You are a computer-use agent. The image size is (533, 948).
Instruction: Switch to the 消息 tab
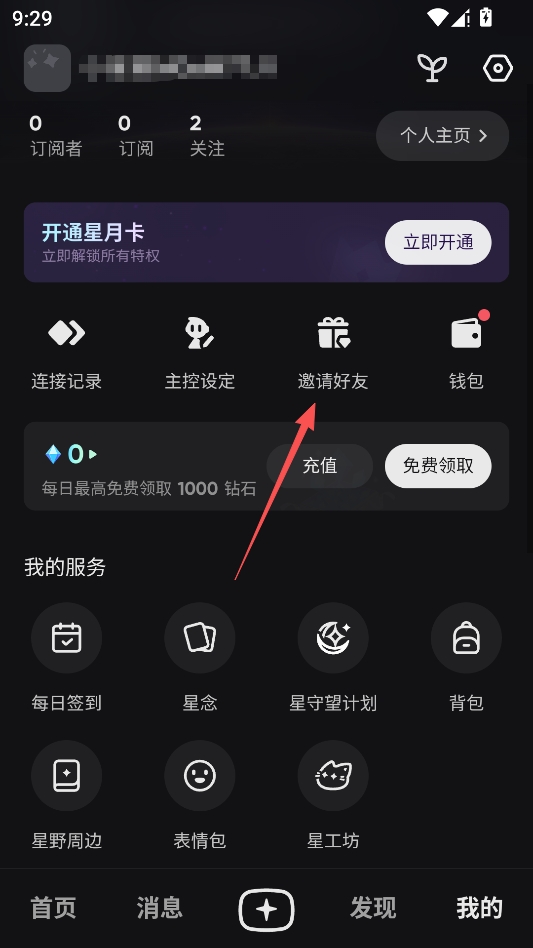(x=160, y=908)
